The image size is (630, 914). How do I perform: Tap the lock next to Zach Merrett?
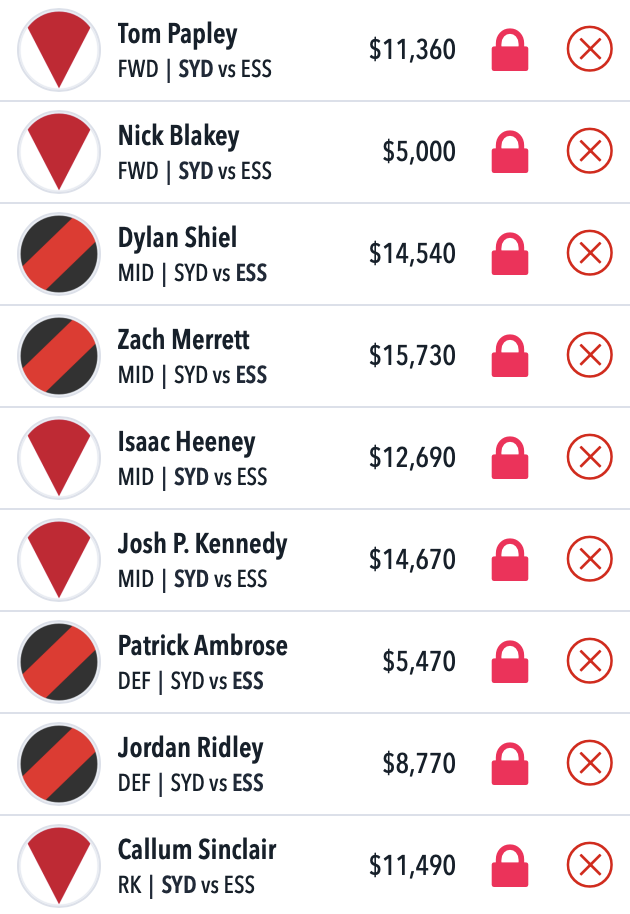[510, 357]
